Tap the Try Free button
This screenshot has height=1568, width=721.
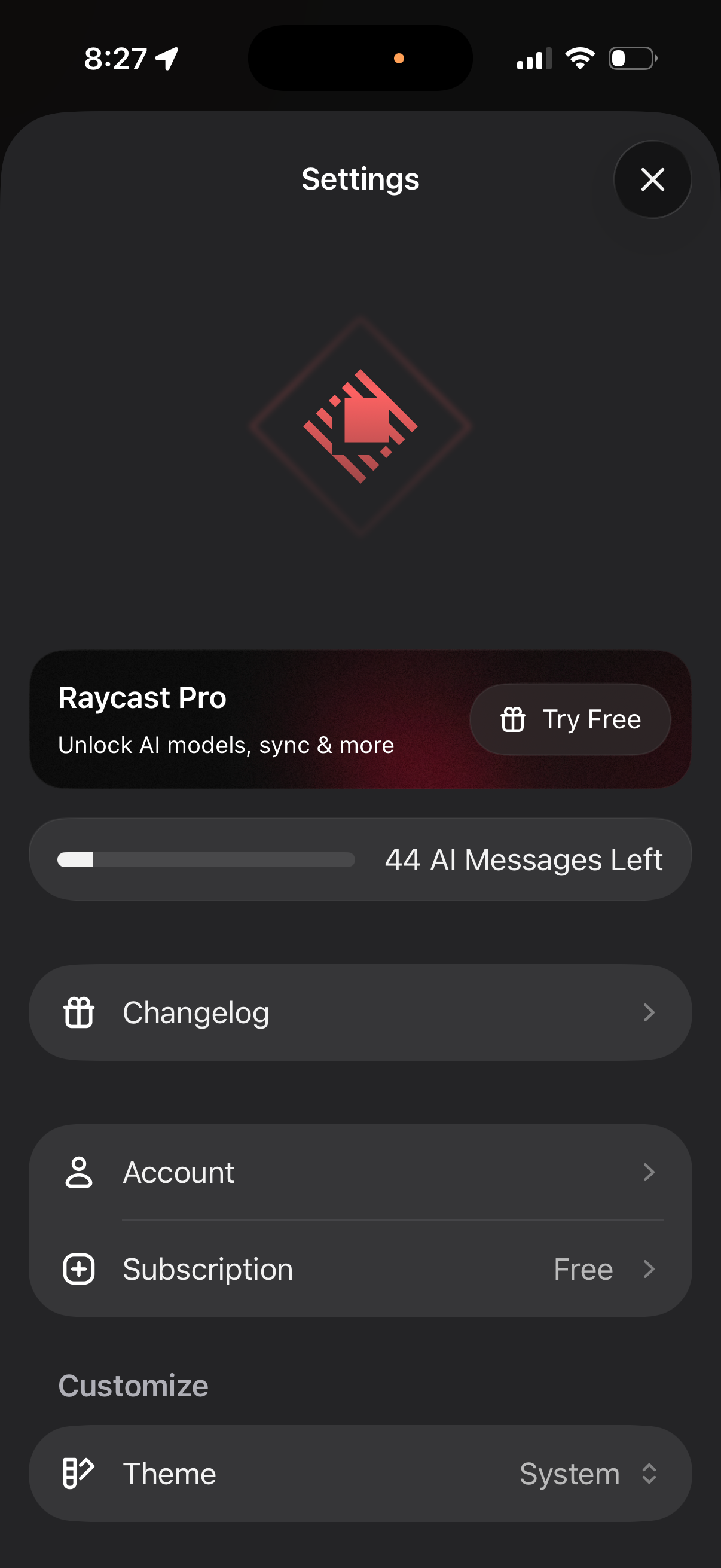click(570, 719)
